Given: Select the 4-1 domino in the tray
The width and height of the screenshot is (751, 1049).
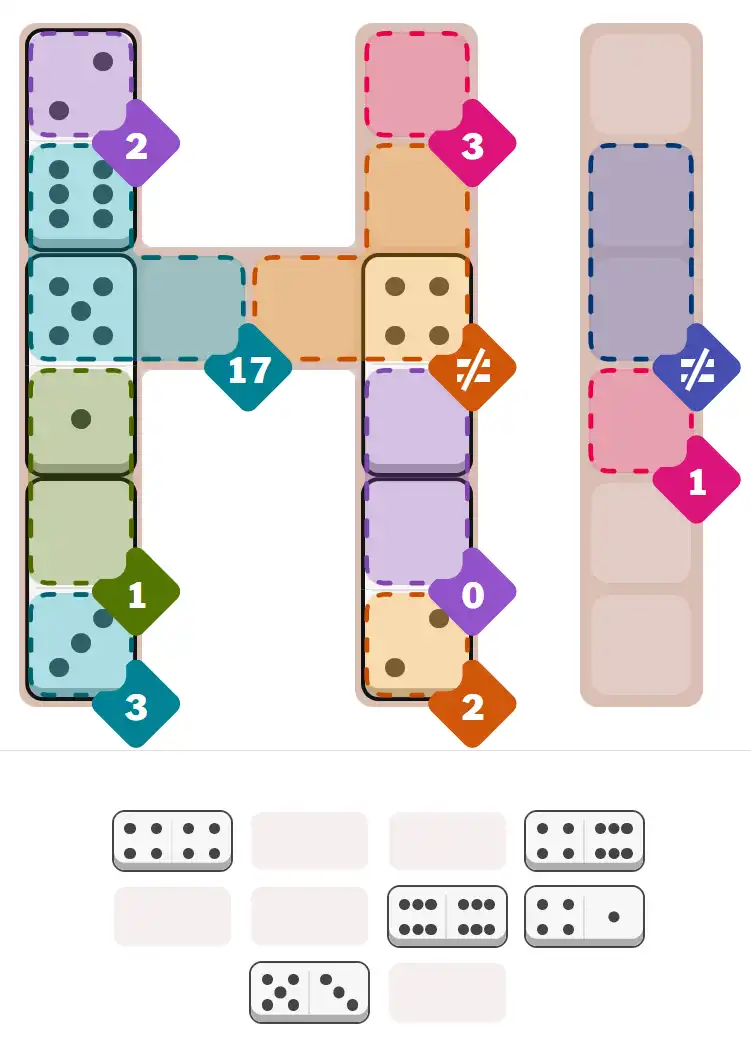Looking at the screenshot, I should click(x=584, y=915).
